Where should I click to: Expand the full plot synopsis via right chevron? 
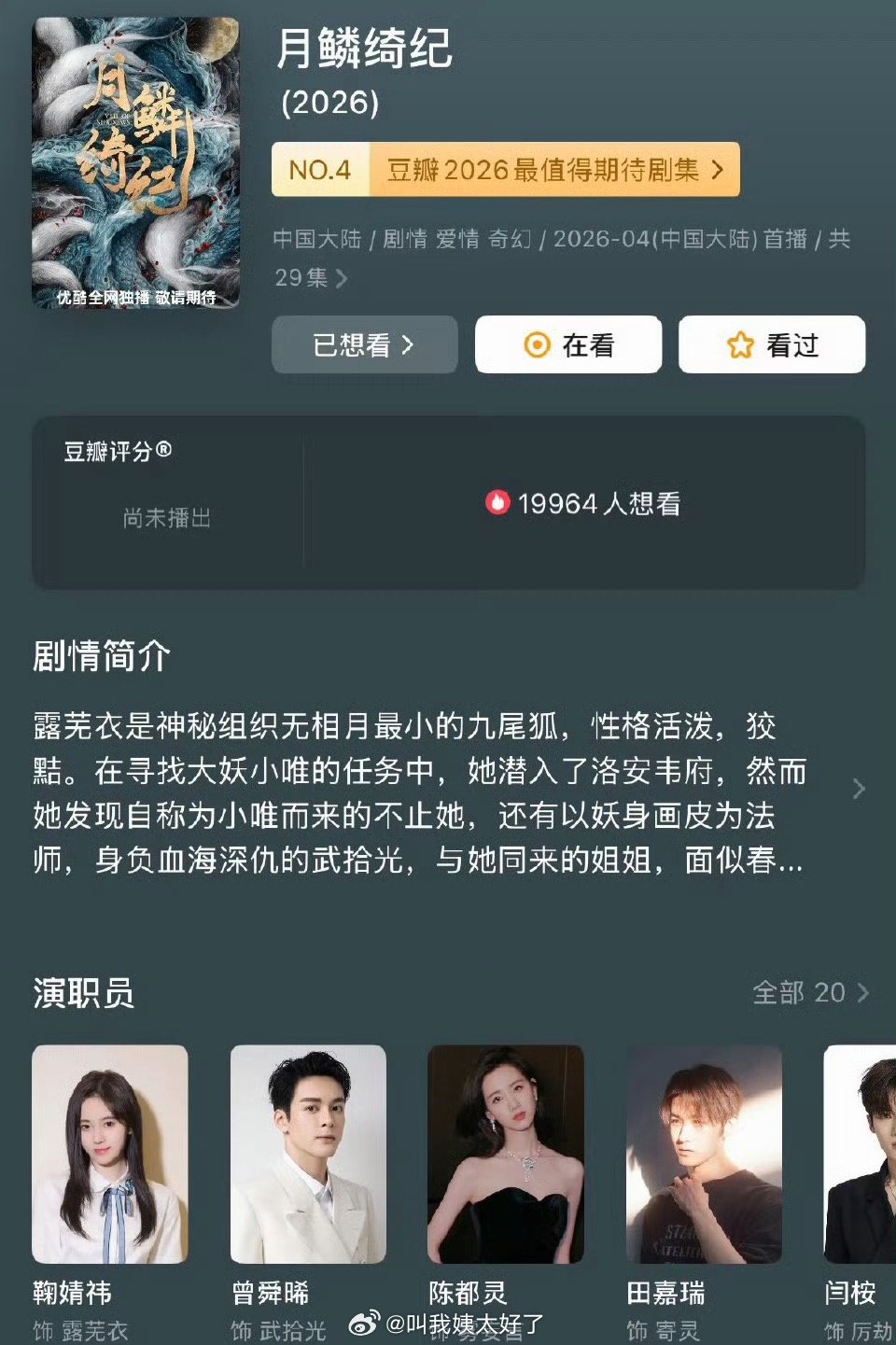coord(860,789)
